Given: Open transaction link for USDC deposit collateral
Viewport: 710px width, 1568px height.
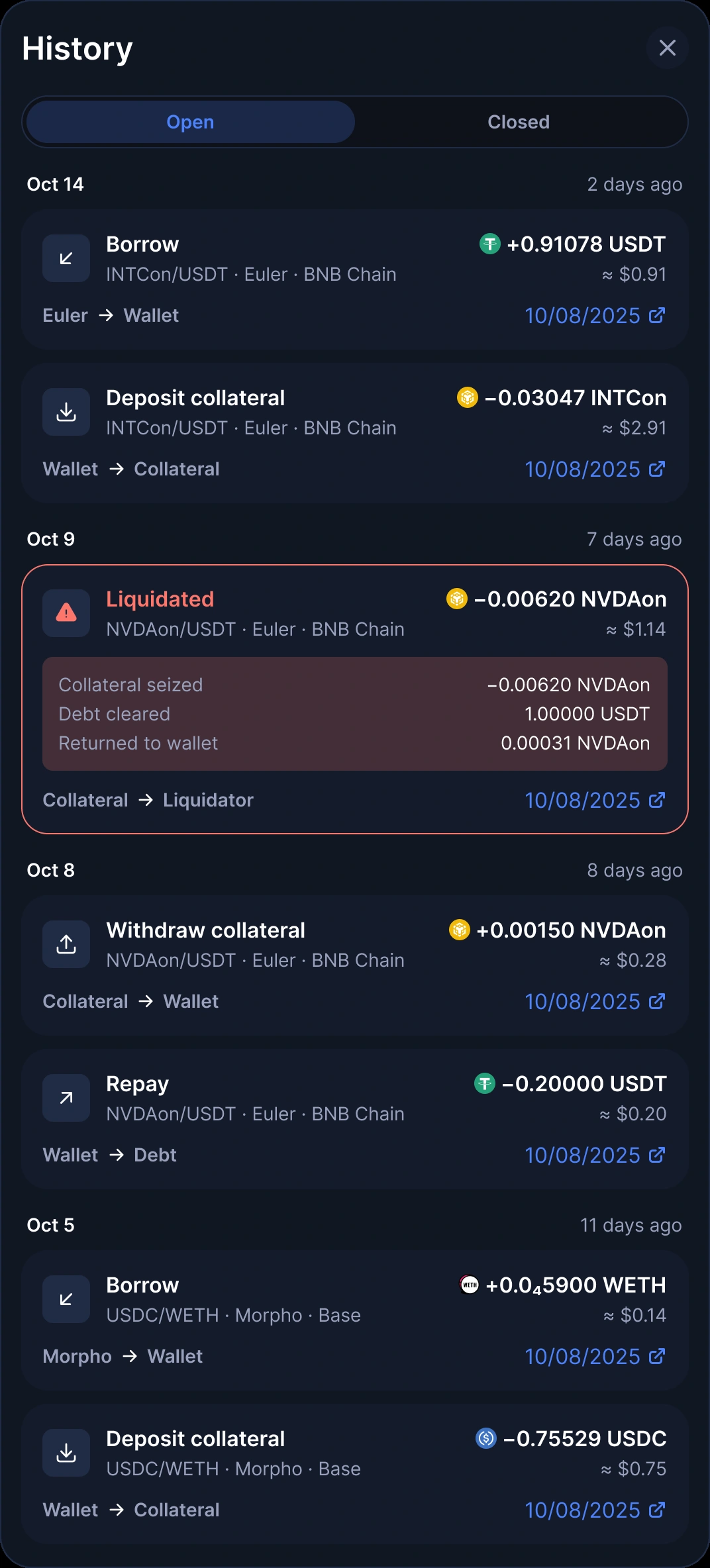Looking at the screenshot, I should coord(595,1510).
